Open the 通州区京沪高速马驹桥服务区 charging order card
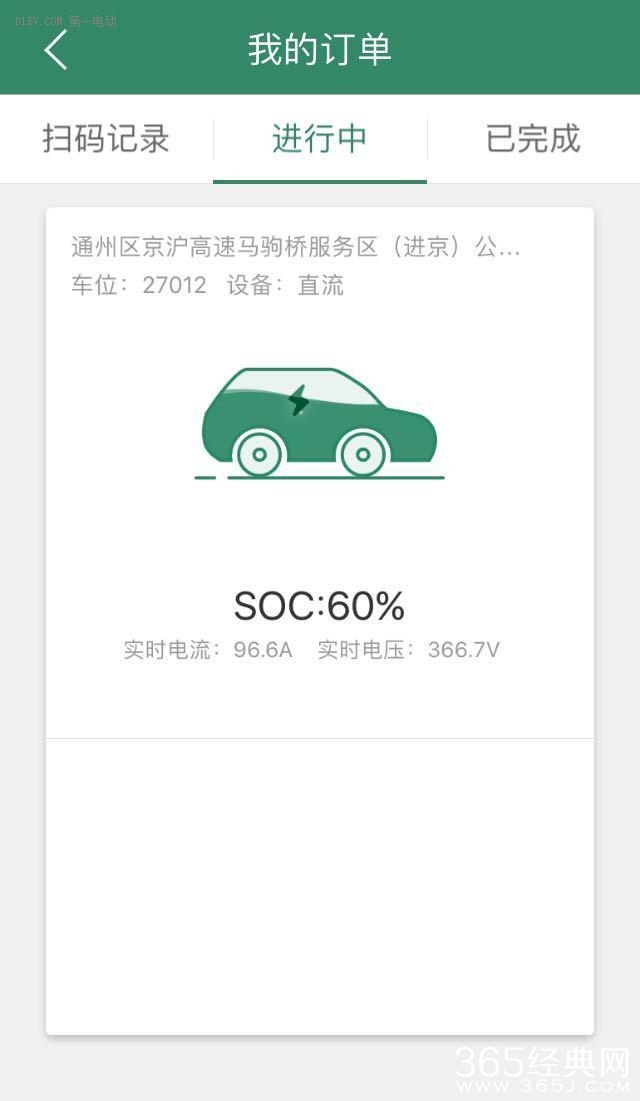The height and width of the screenshot is (1101, 640). tap(320, 470)
